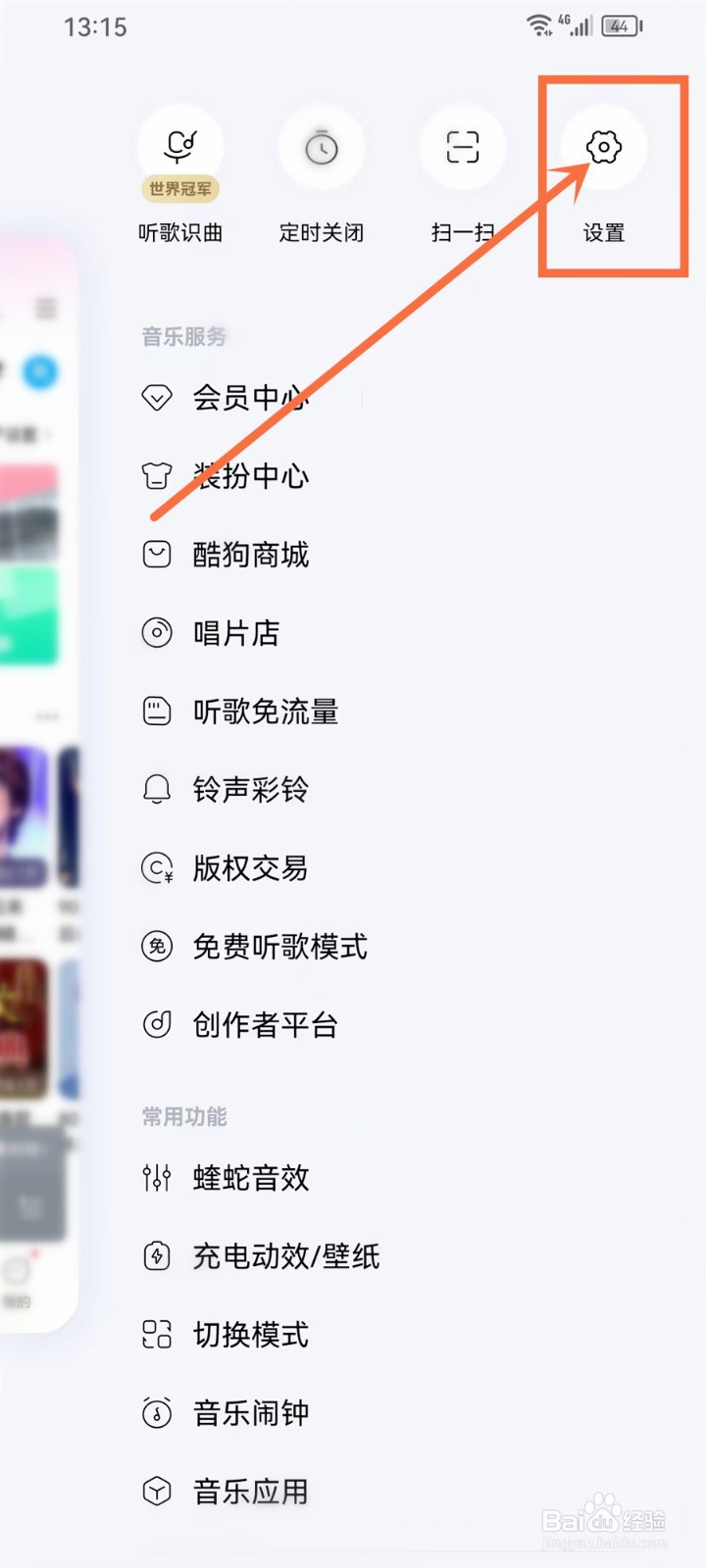Open the 唱片店 record shop
The height and width of the screenshot is (1568, 706).
pos(235,634)
